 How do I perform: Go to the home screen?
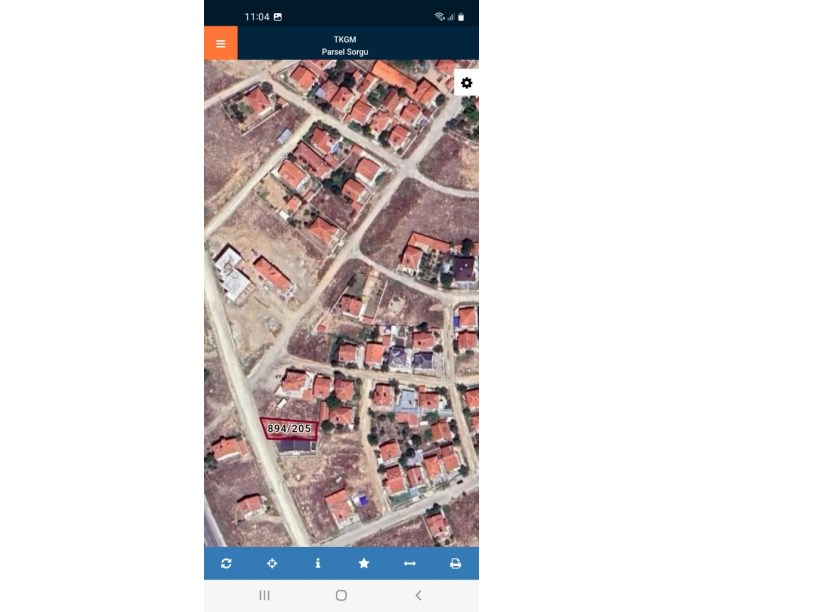click(341, 595)
